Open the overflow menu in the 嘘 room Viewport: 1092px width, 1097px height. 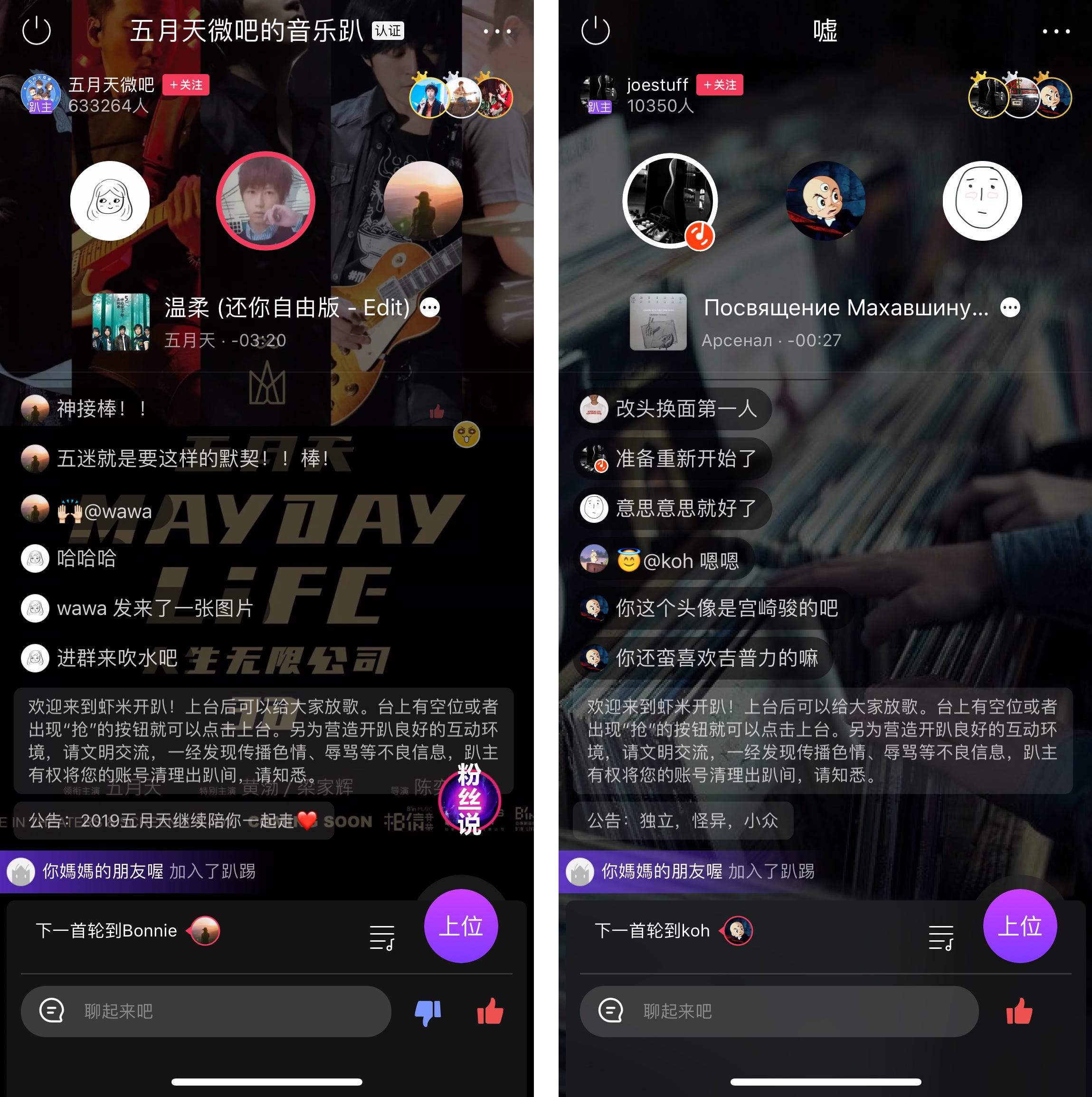1056,31
